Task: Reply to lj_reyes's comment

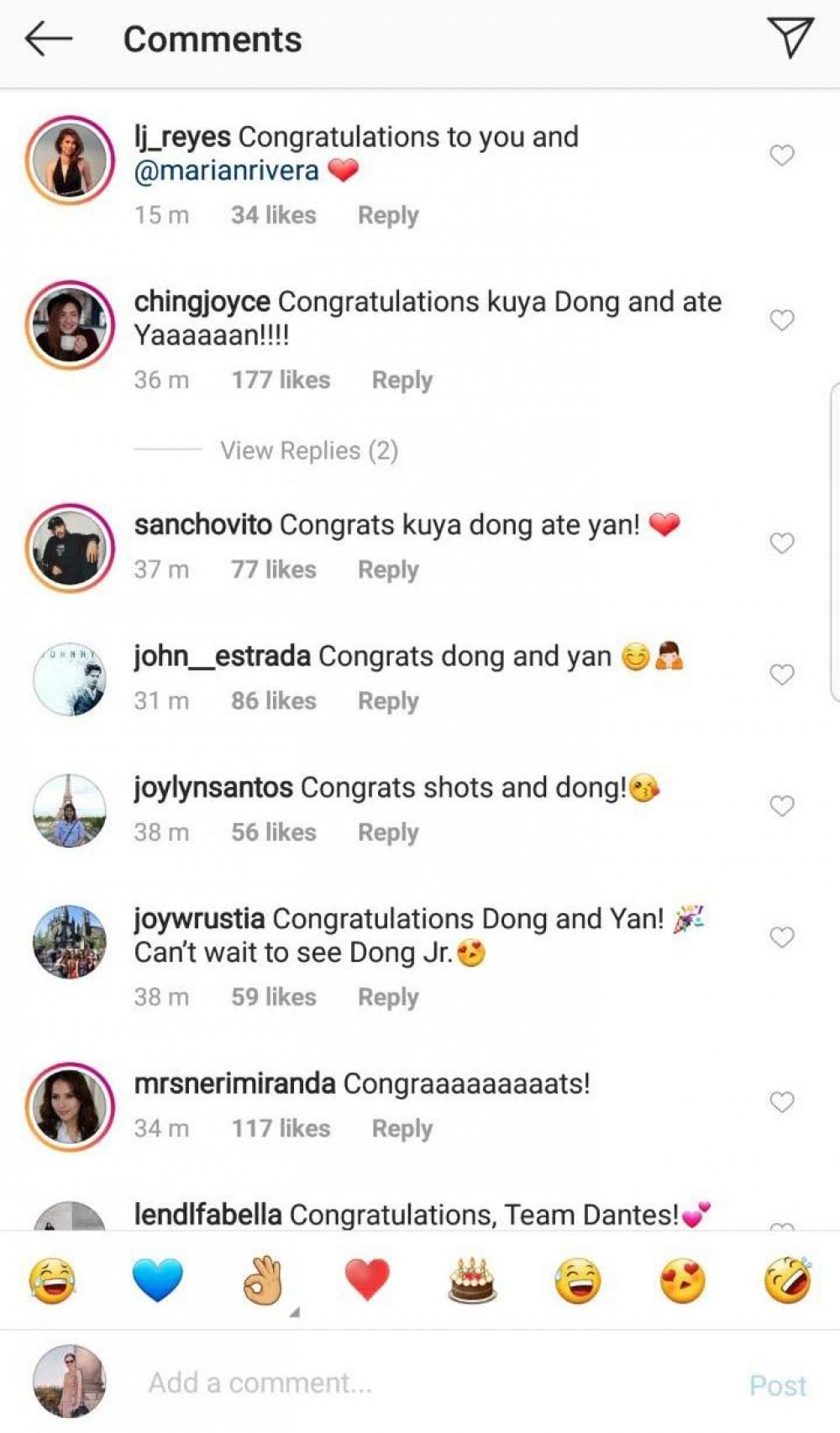Action: click(x=387, y=216)
